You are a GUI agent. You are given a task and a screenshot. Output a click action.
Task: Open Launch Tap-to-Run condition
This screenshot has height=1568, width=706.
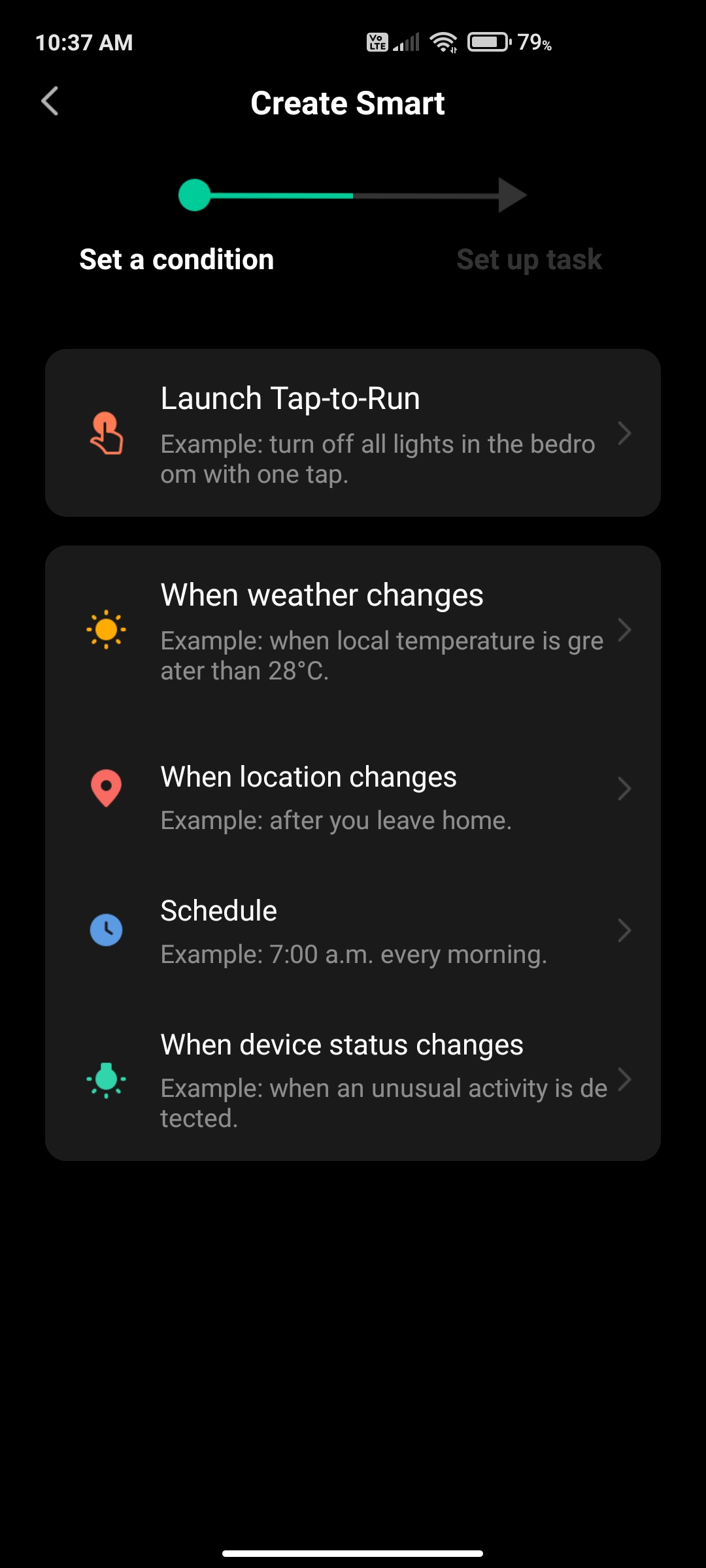(353, 433)
